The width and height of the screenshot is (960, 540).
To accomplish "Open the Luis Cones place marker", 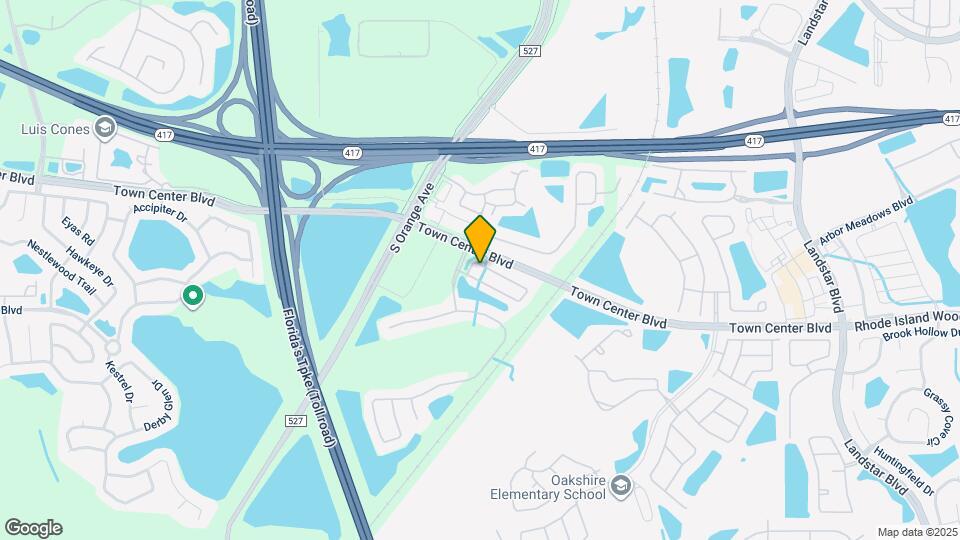I will point(105,129).
